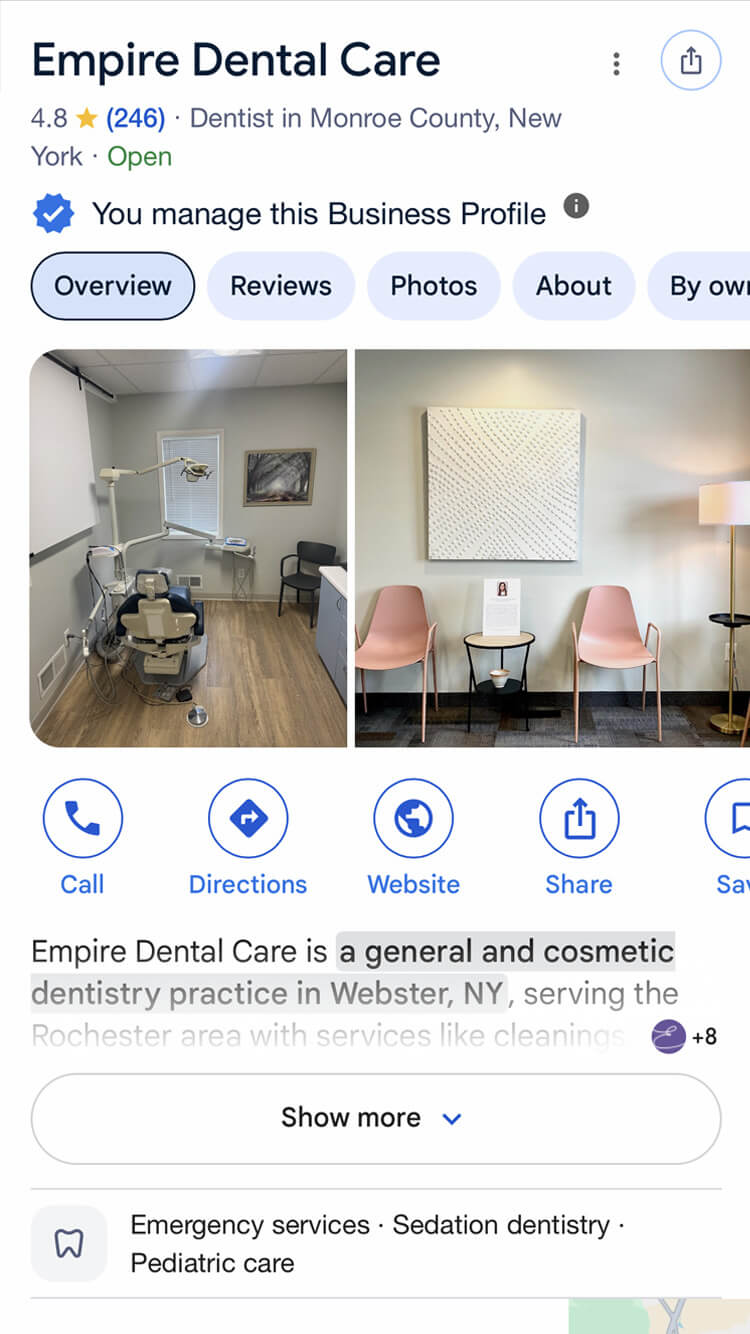
Task: Open the +8 sources badge
Action: pyautogui.click(x=684, y=1036)
